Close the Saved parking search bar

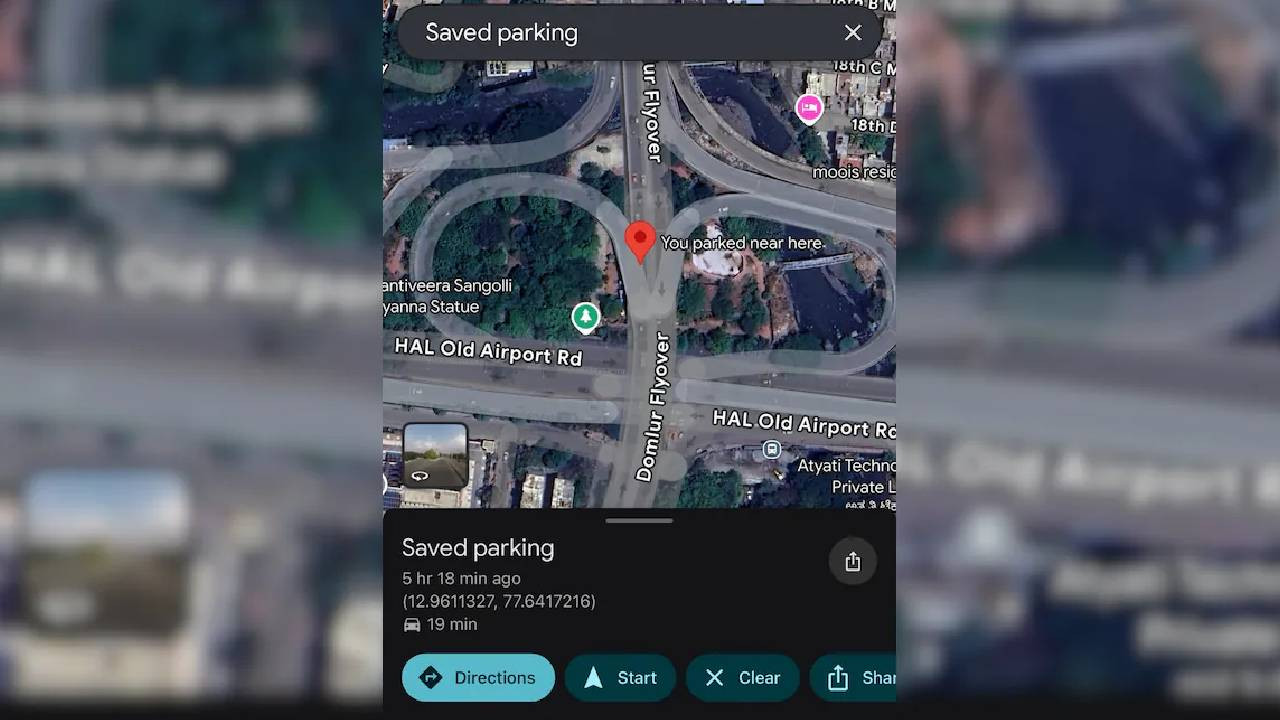(852, 33)
